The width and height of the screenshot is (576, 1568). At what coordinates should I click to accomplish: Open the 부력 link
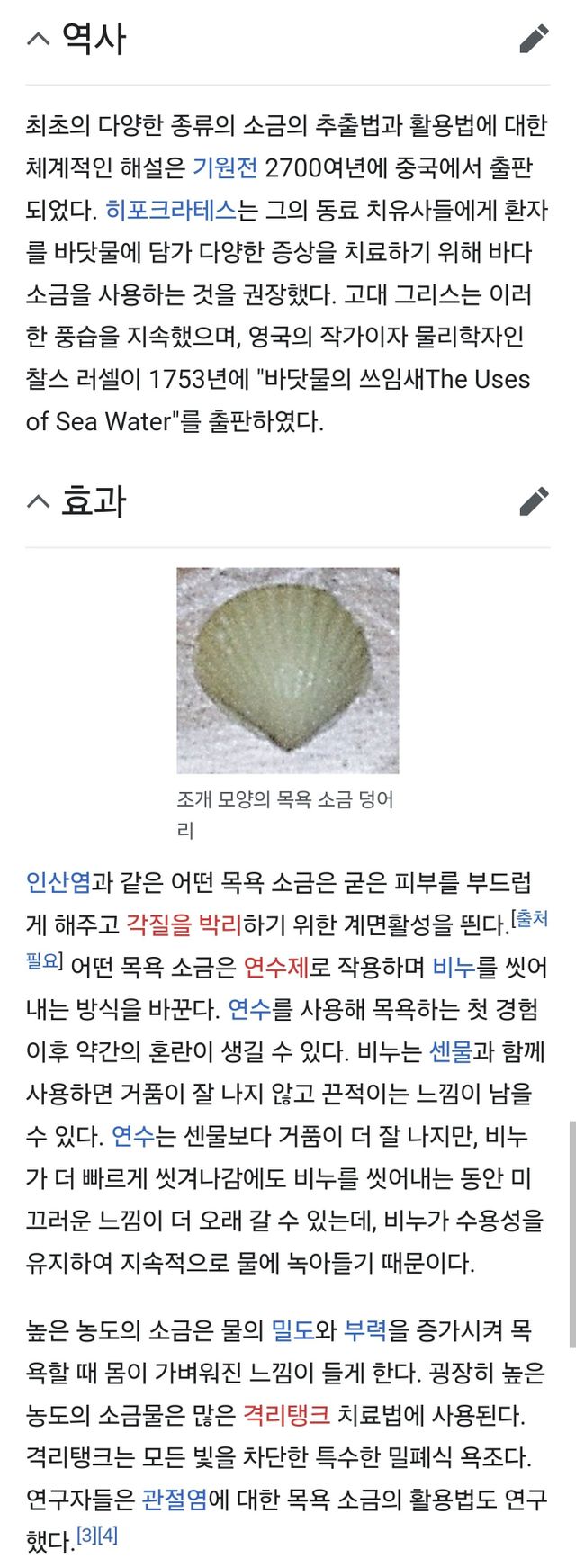(365, 1330)
